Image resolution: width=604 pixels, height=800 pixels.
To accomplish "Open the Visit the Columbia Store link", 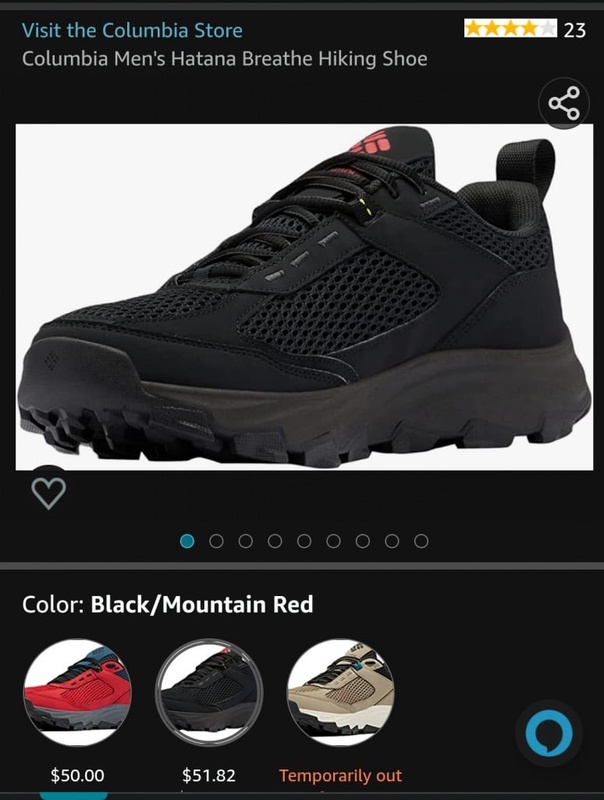I will tap(132, 30).
